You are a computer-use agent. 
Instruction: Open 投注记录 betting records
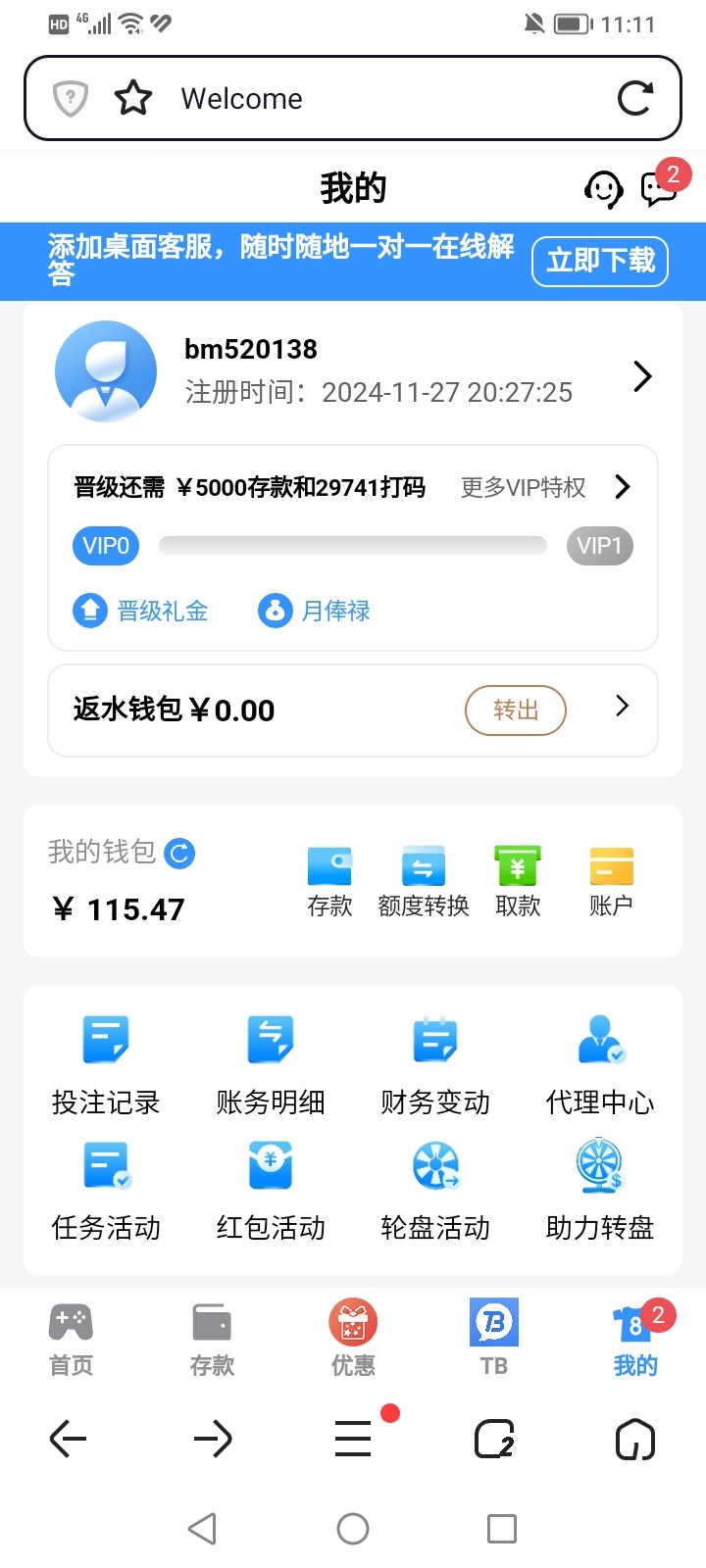[106, 1066]
